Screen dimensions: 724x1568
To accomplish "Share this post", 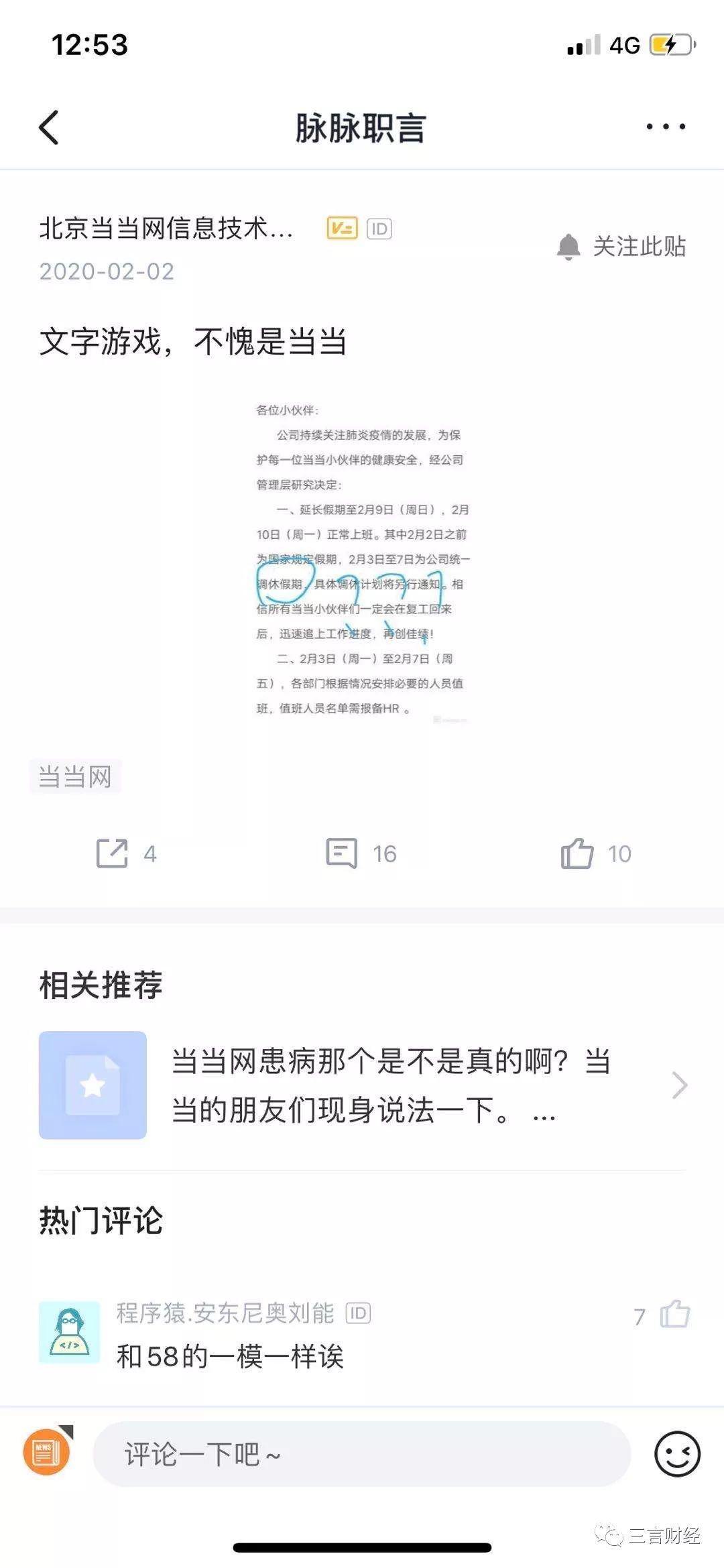I will 125,853.
